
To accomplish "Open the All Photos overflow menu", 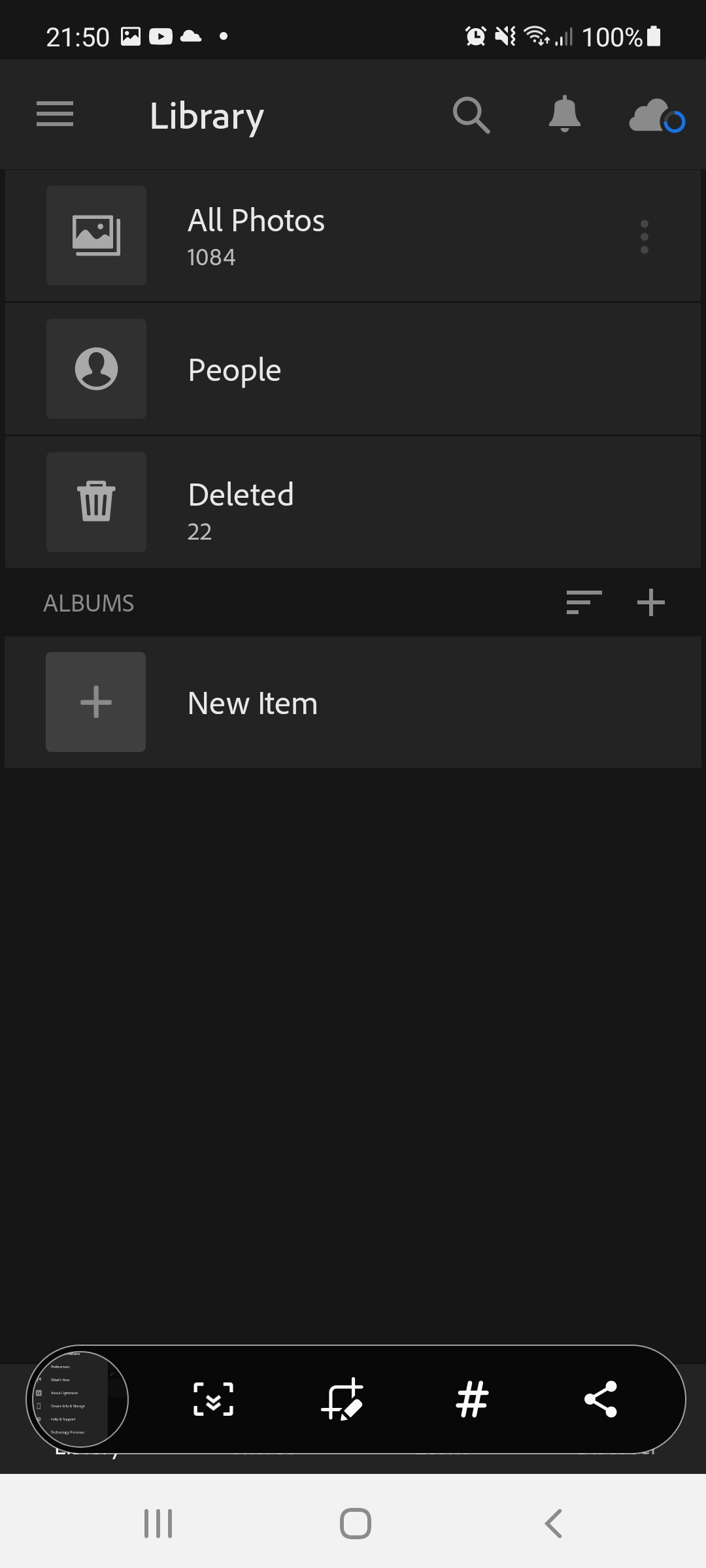I will (645, 237).
